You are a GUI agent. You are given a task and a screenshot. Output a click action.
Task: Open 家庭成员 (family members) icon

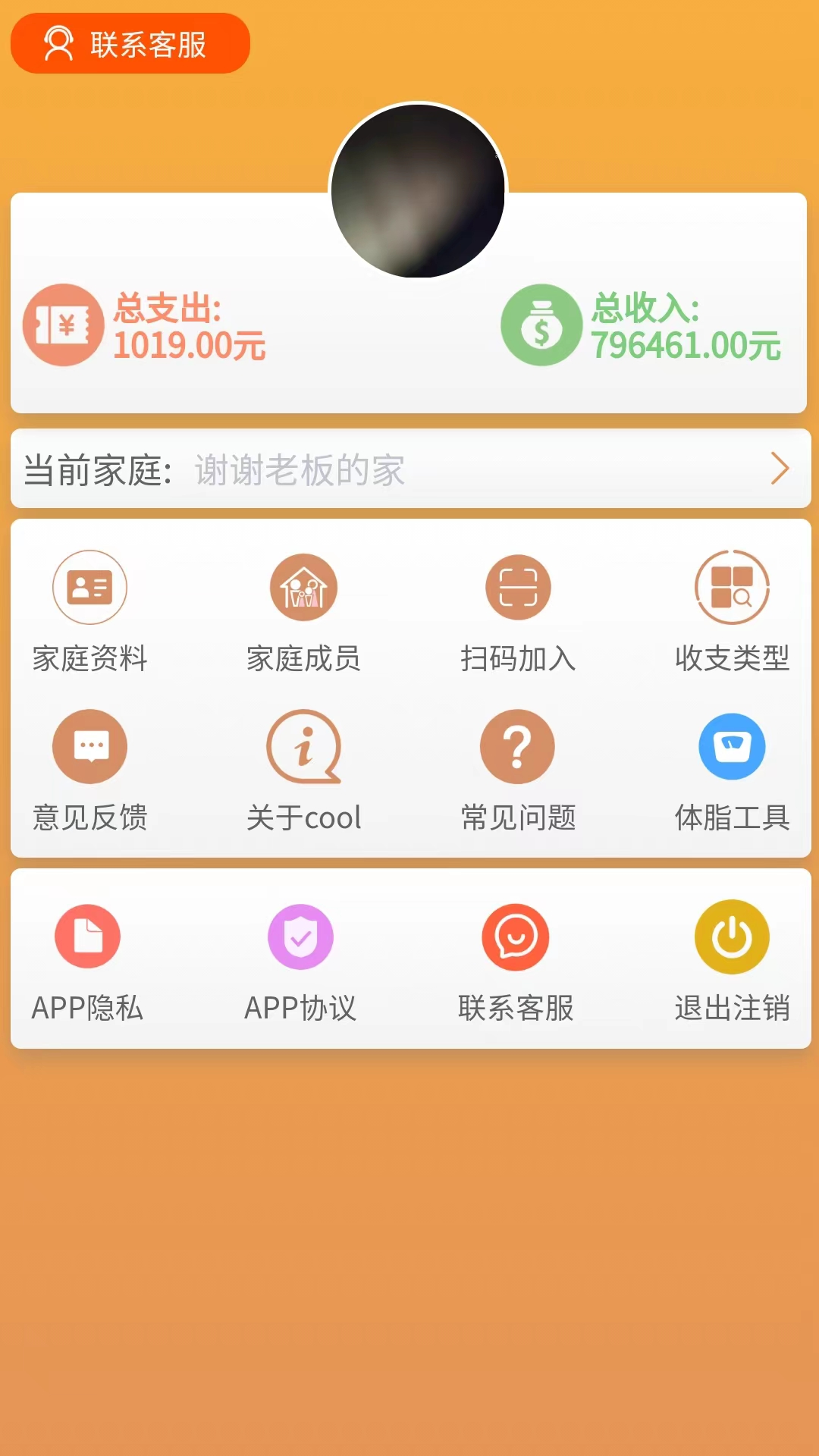coord(303,588)
